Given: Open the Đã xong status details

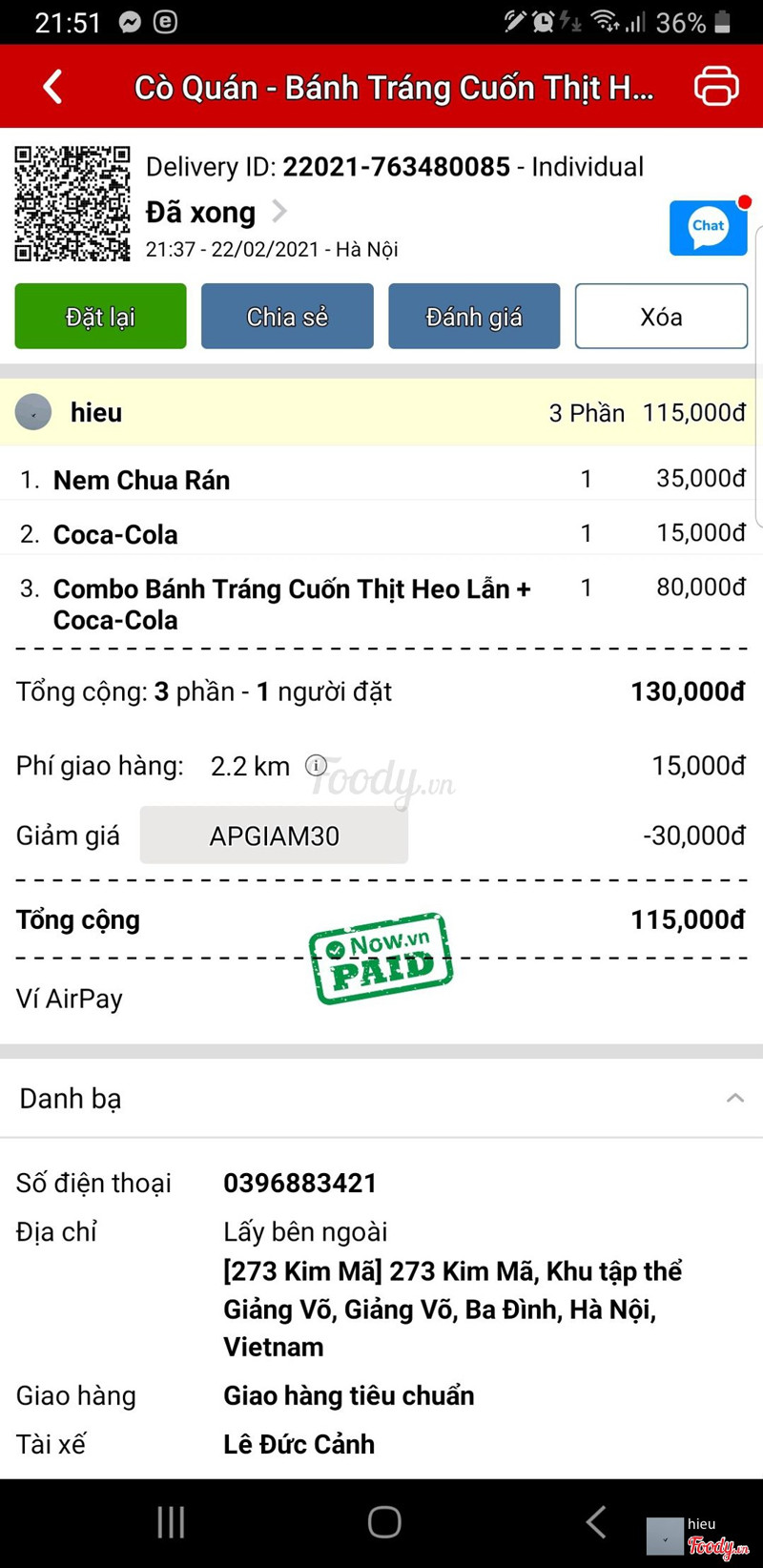Looking at the screenshot, I should coord(216,212).
